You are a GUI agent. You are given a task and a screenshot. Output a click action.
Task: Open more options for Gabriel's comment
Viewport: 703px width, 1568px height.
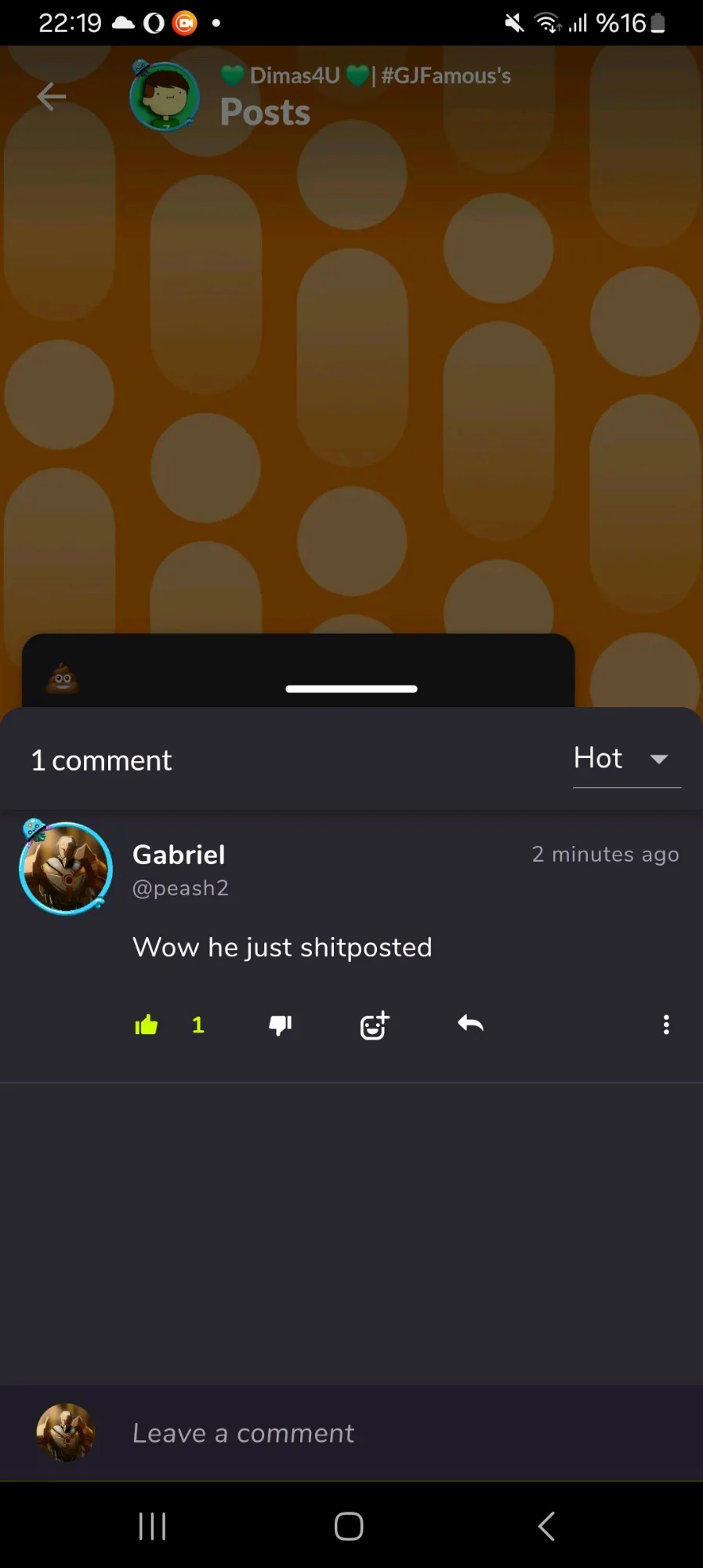pos(666,1025)
